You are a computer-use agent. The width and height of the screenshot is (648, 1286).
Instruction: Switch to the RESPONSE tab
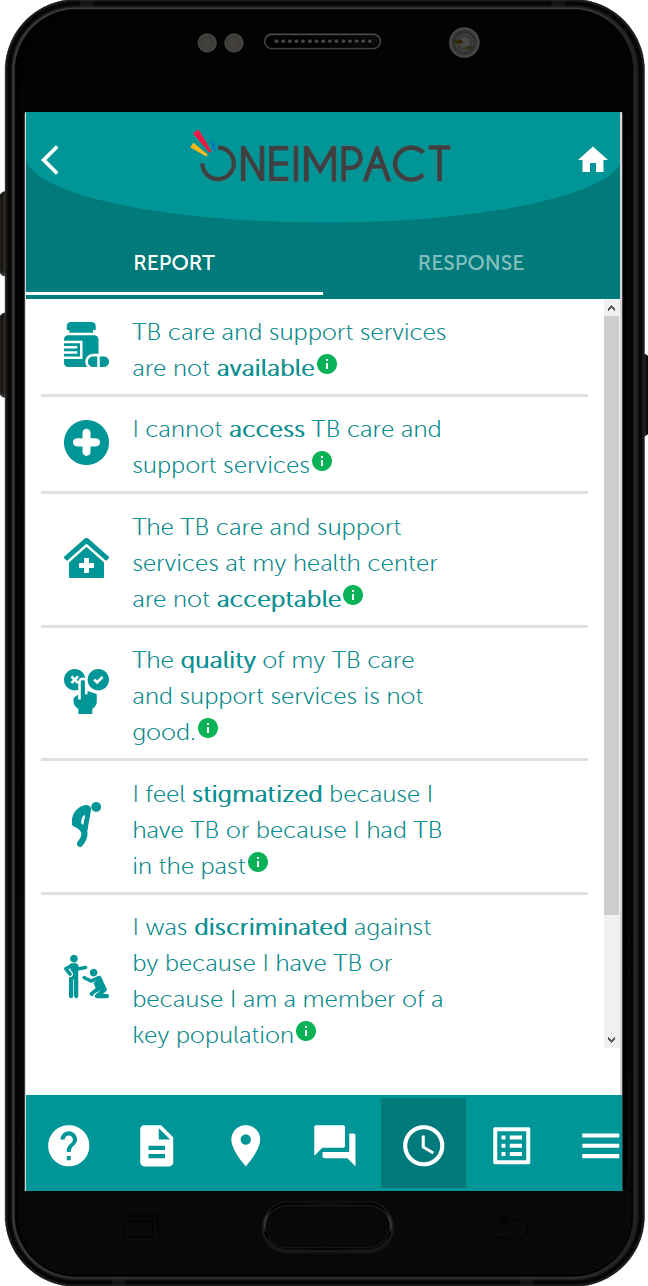click(x=471, y=263)
